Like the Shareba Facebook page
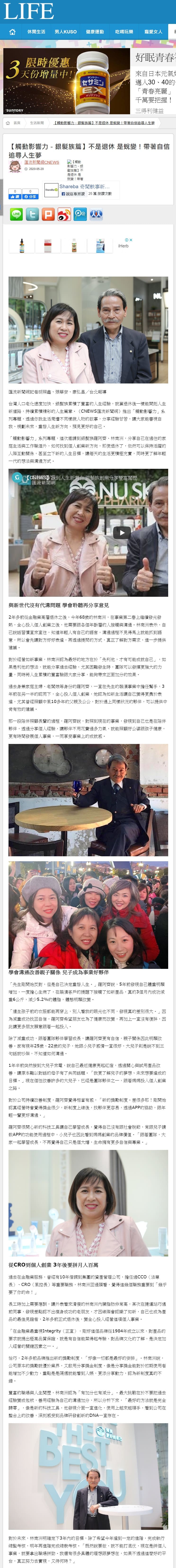 coord(73,194)
